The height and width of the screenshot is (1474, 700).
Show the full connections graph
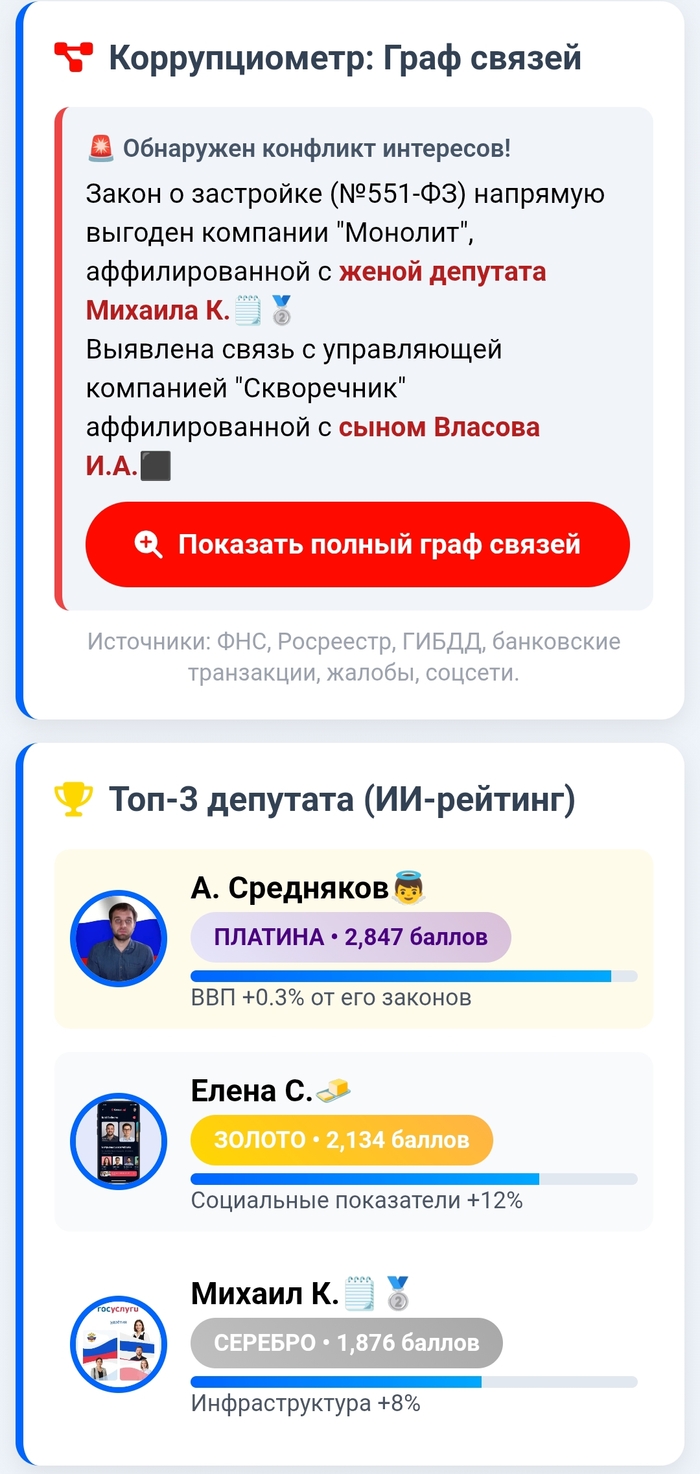click(357, 545)
